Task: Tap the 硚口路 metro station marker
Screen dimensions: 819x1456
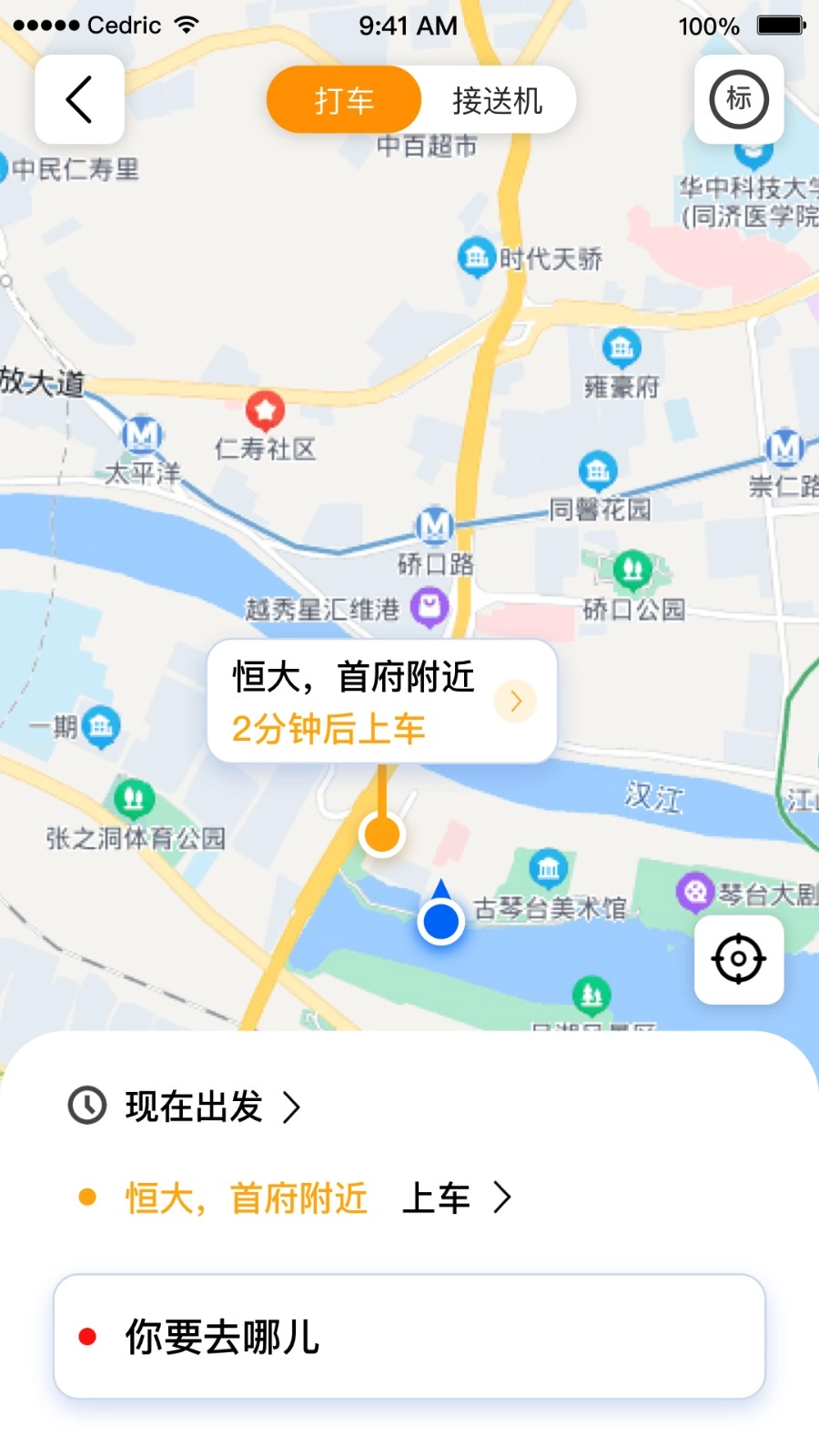Action: 434,526
